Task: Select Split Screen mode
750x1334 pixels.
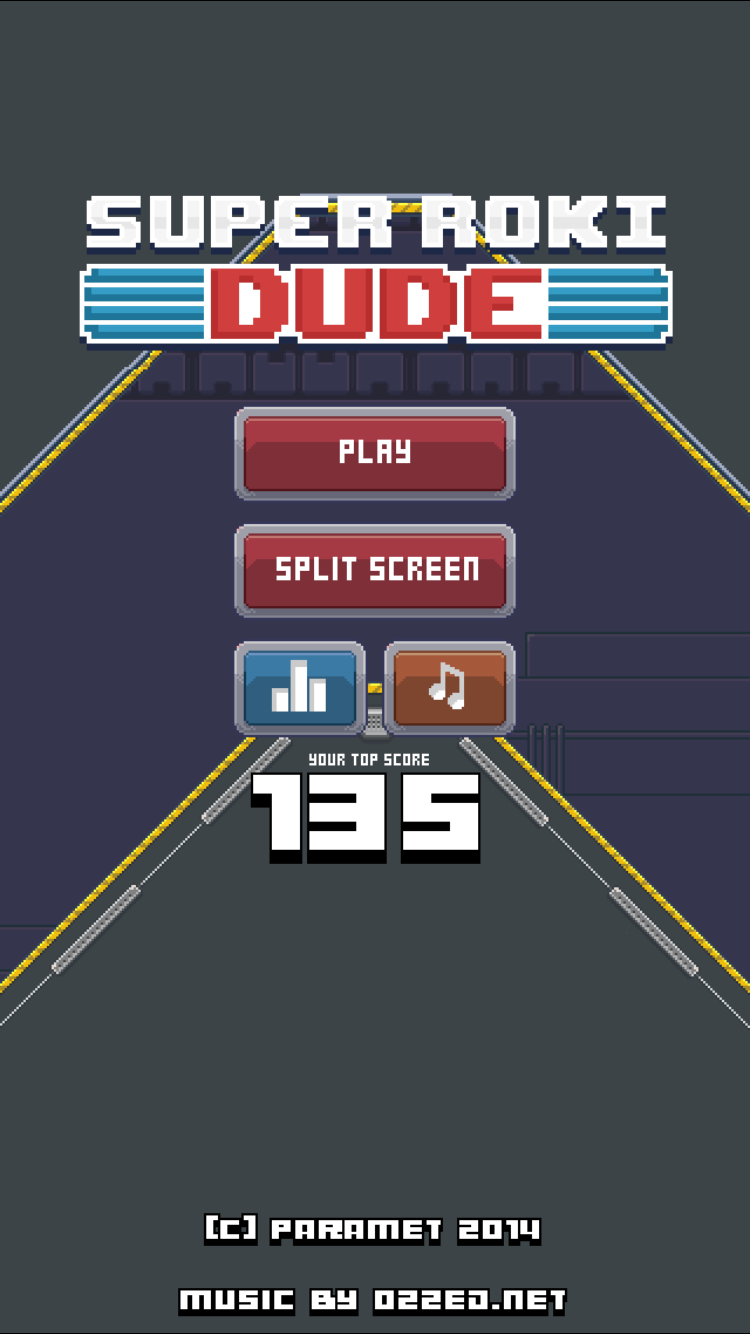Action: pyautogui.click(x=375, y=570)
